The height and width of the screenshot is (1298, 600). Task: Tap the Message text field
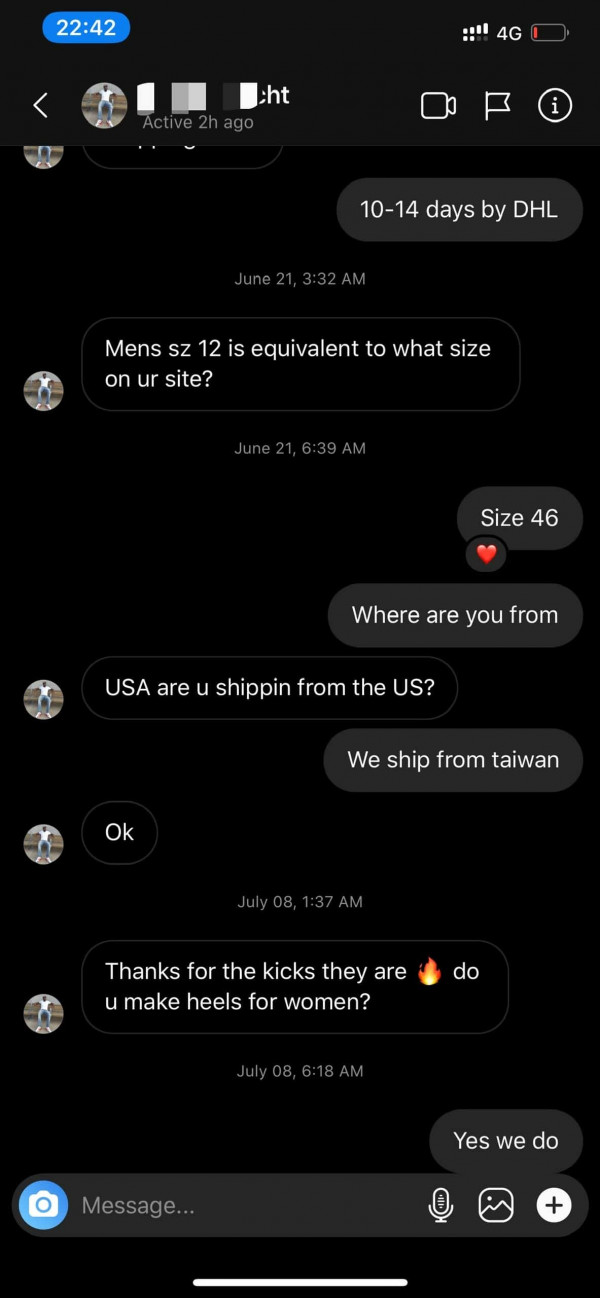[x=240, y=1206]
